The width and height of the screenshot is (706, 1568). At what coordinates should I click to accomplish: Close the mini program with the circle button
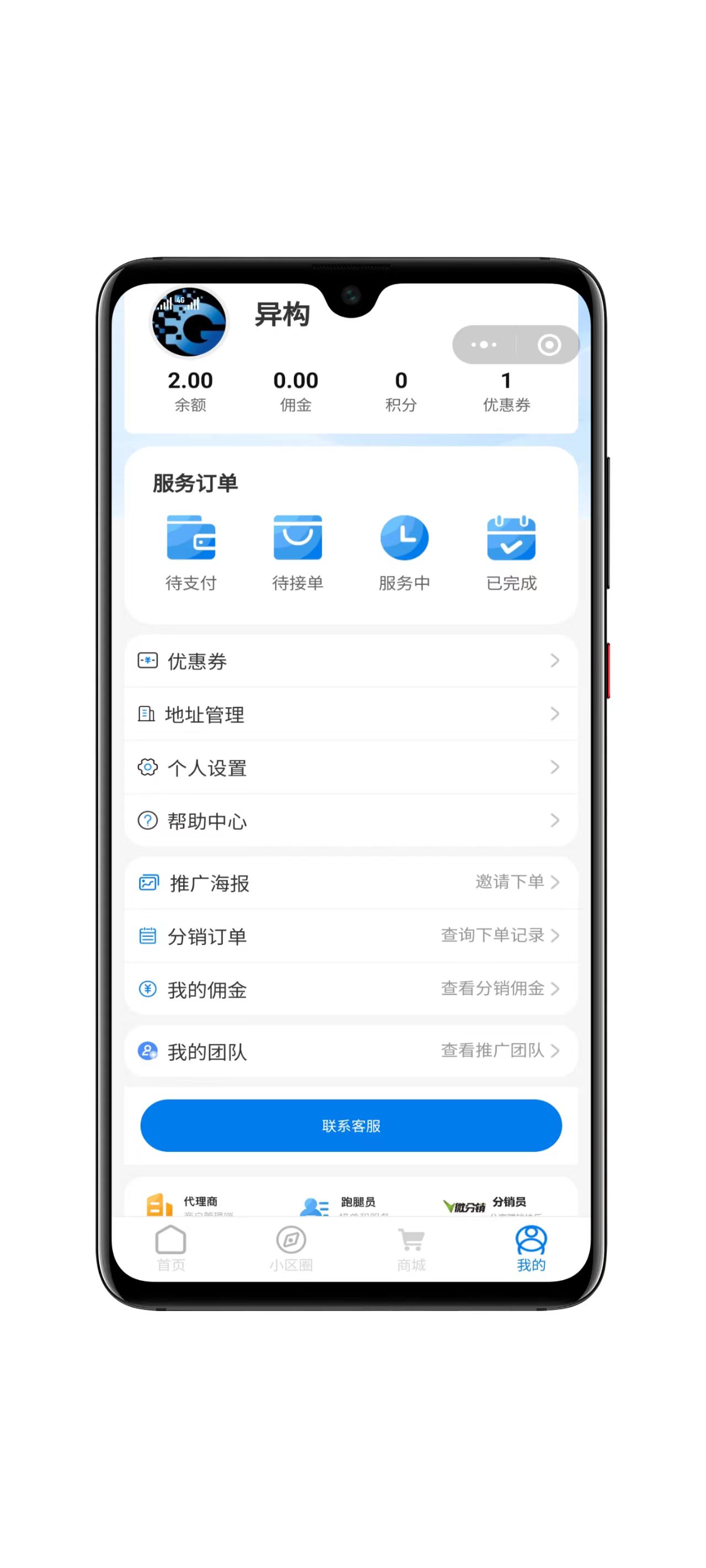[548, 345]
